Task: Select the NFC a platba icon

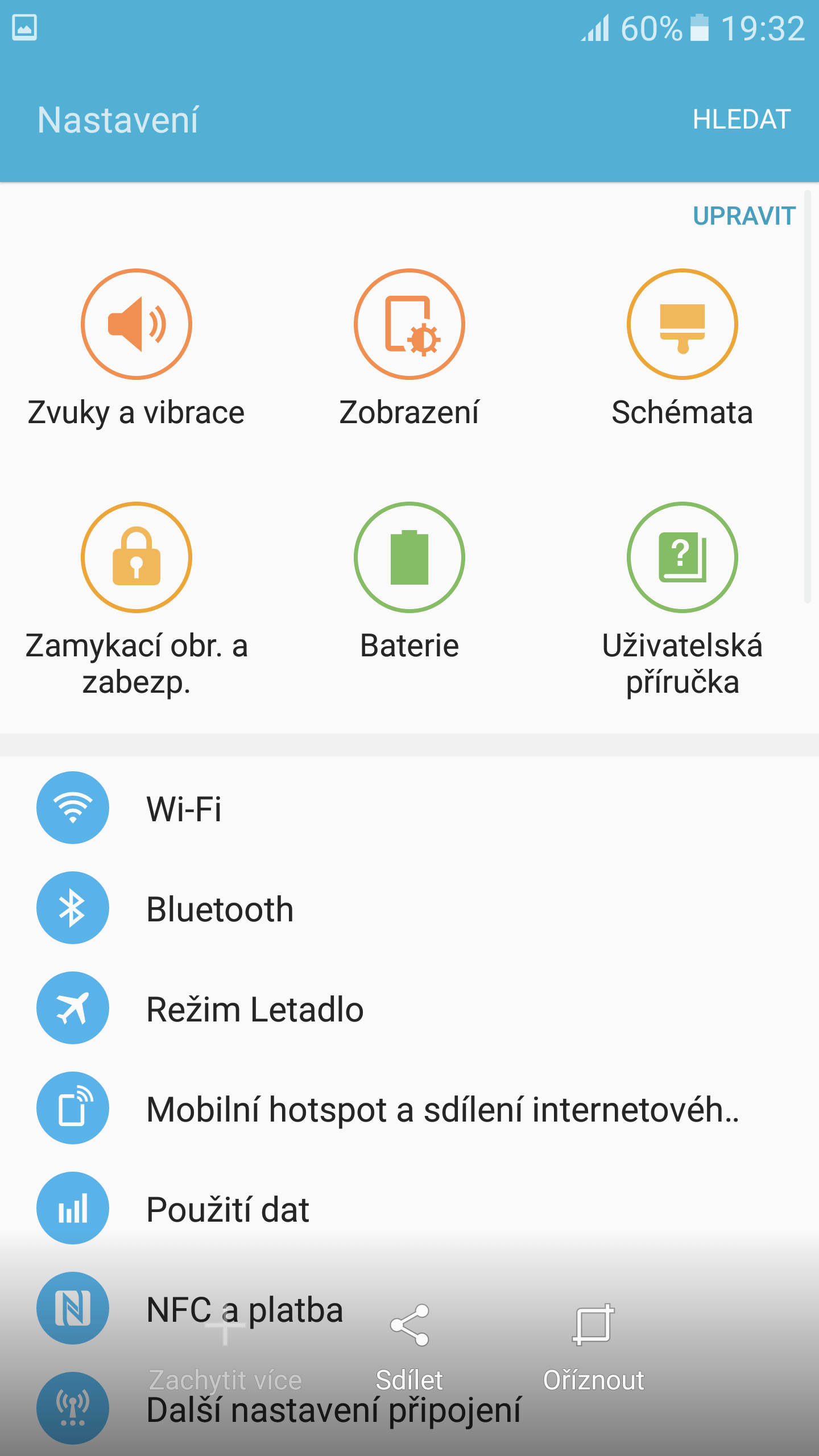Action: pos(72,1308)
